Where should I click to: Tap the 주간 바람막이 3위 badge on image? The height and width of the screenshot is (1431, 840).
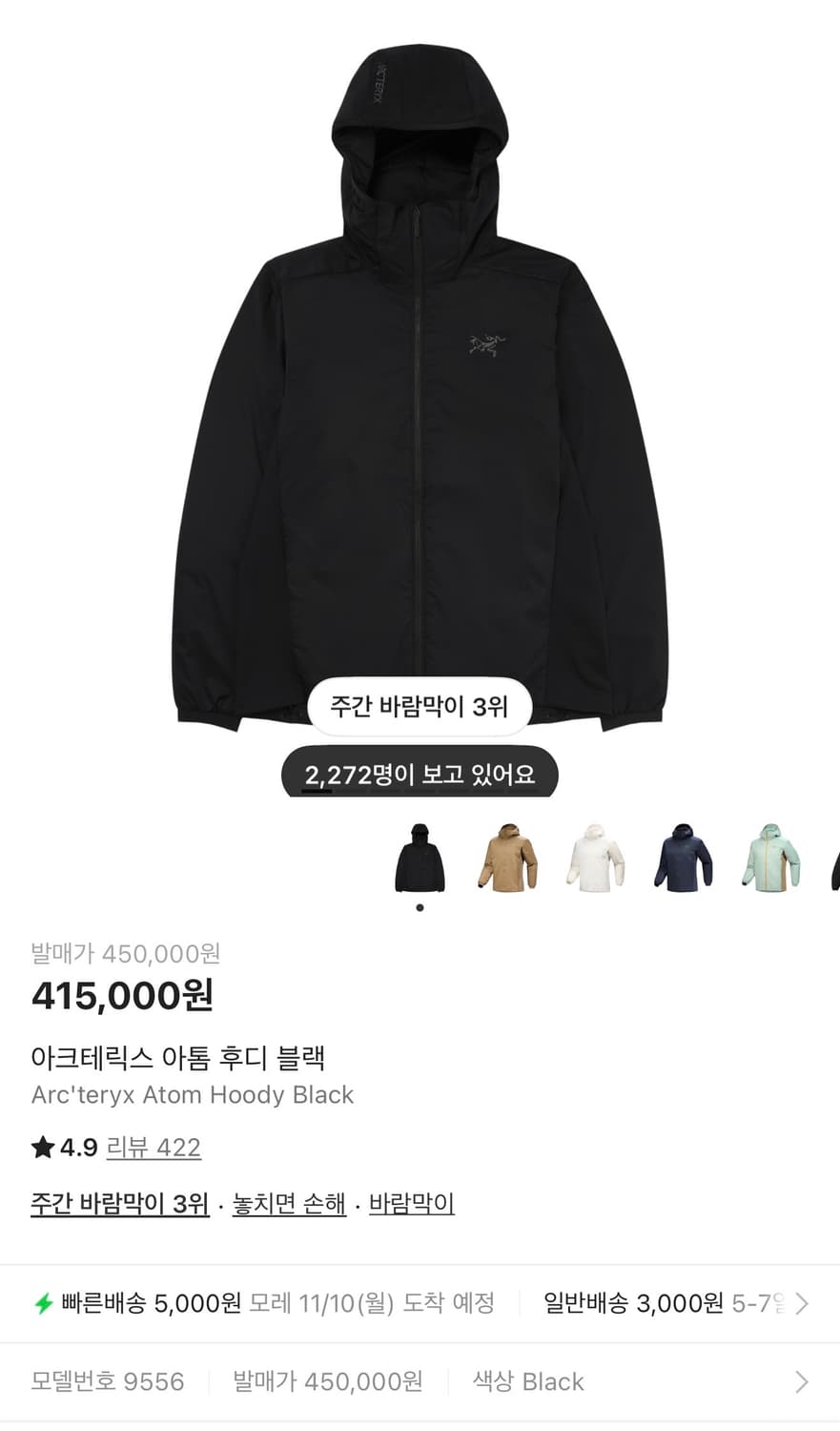click(420, 708)
